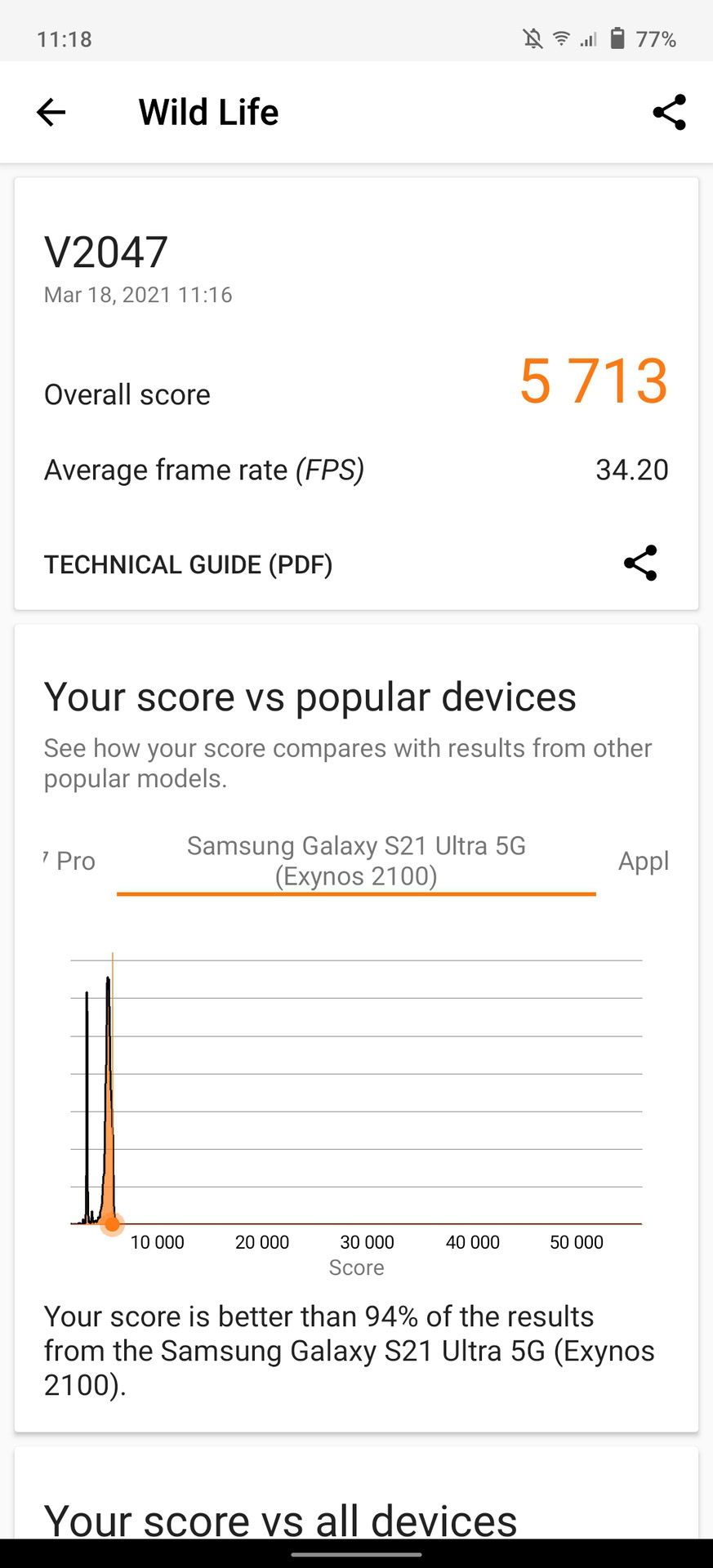The height and width of the screenshot is (1568, 713).
Task: Tap share icon beside Technical Guide
Action: [x=640, y=563]
